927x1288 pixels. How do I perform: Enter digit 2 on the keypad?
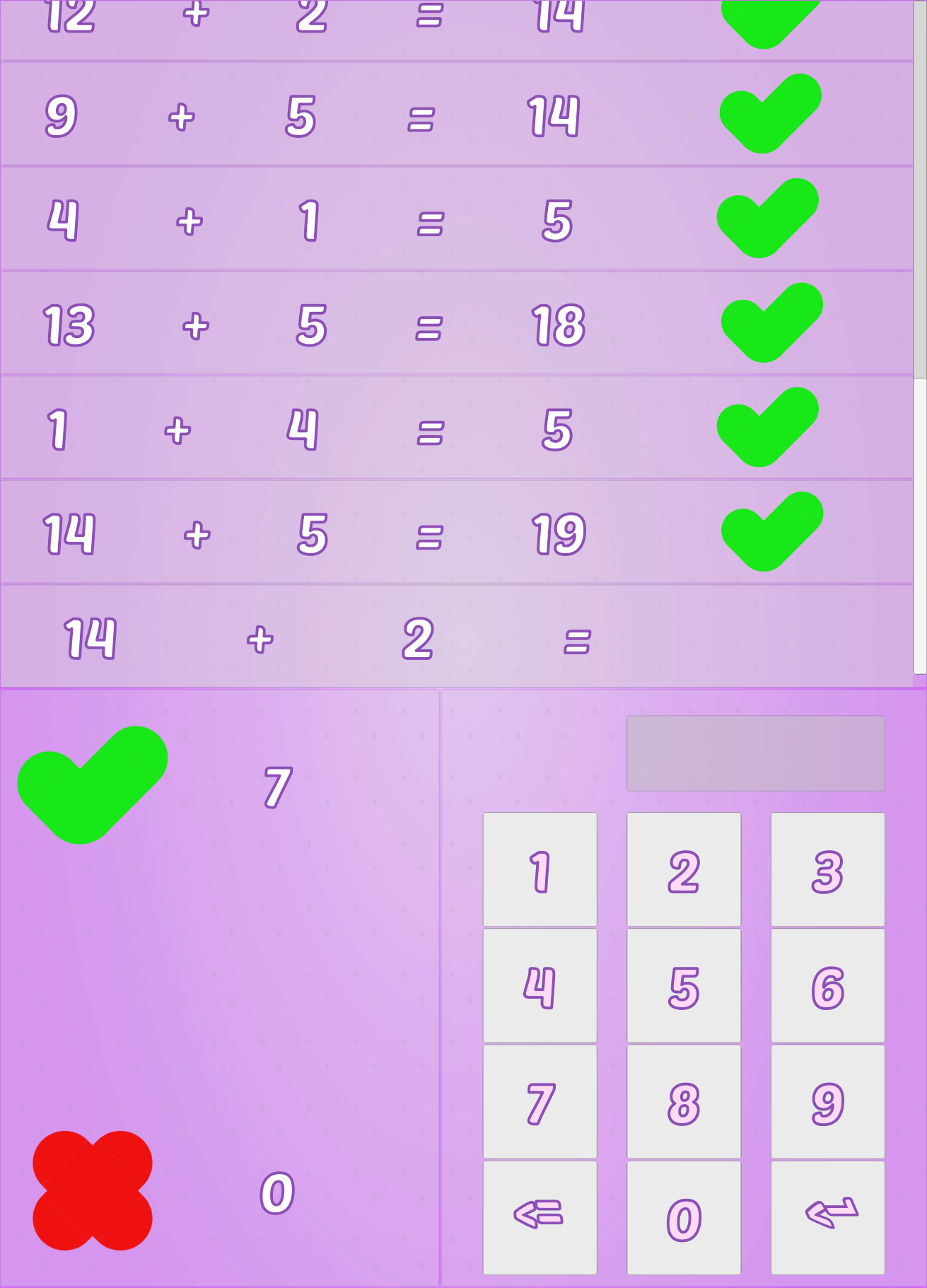684,869
